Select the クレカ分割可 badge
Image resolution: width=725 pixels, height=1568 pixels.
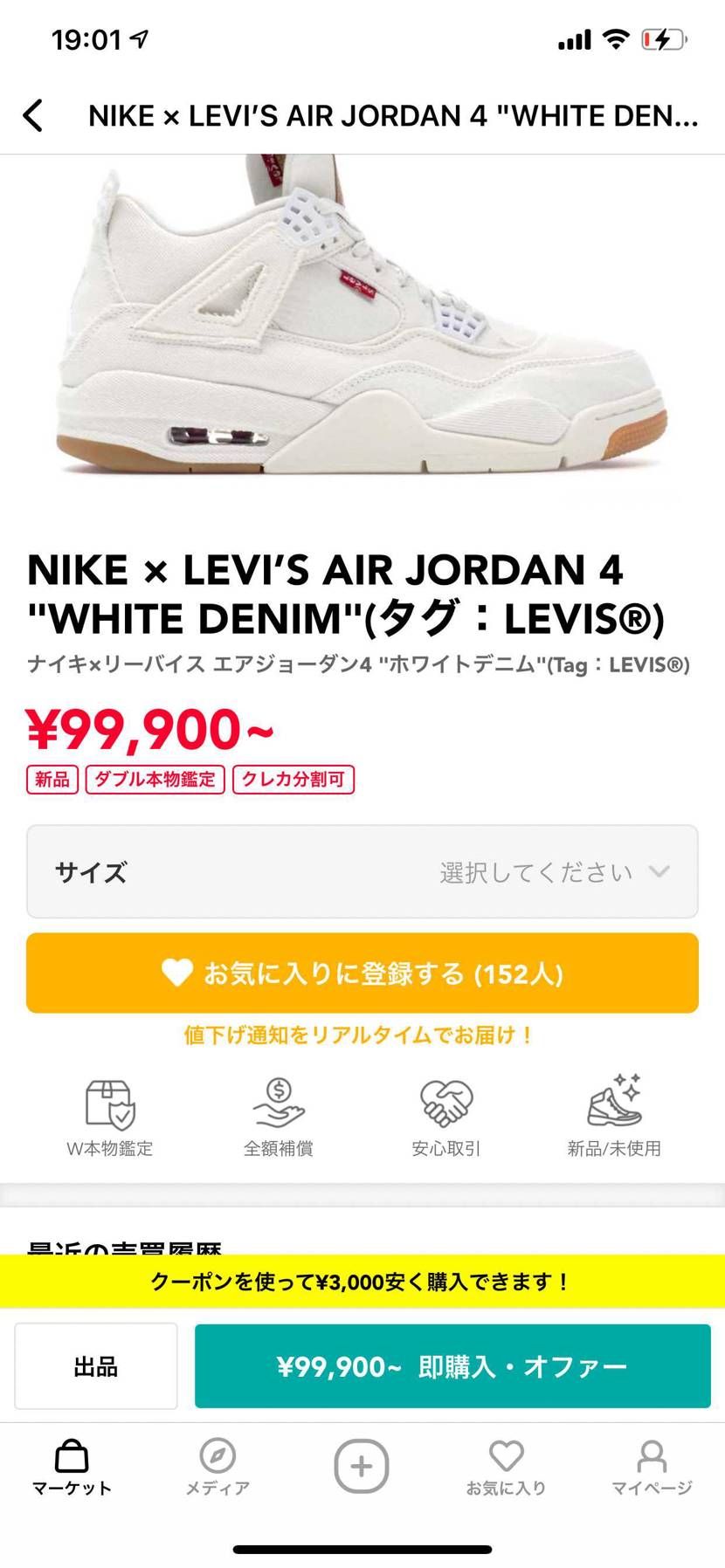point(293,781)
